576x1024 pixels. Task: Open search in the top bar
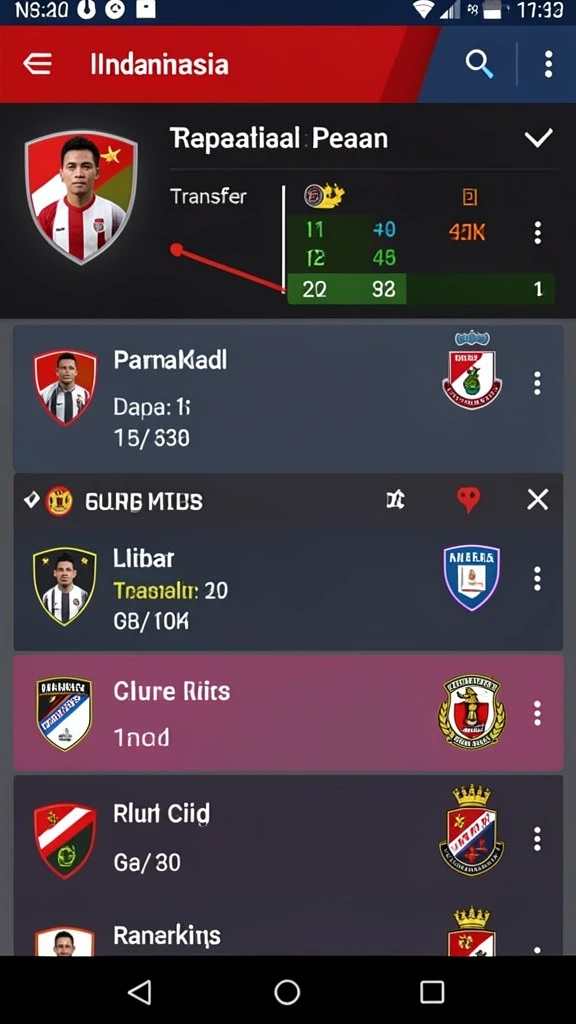479,64
